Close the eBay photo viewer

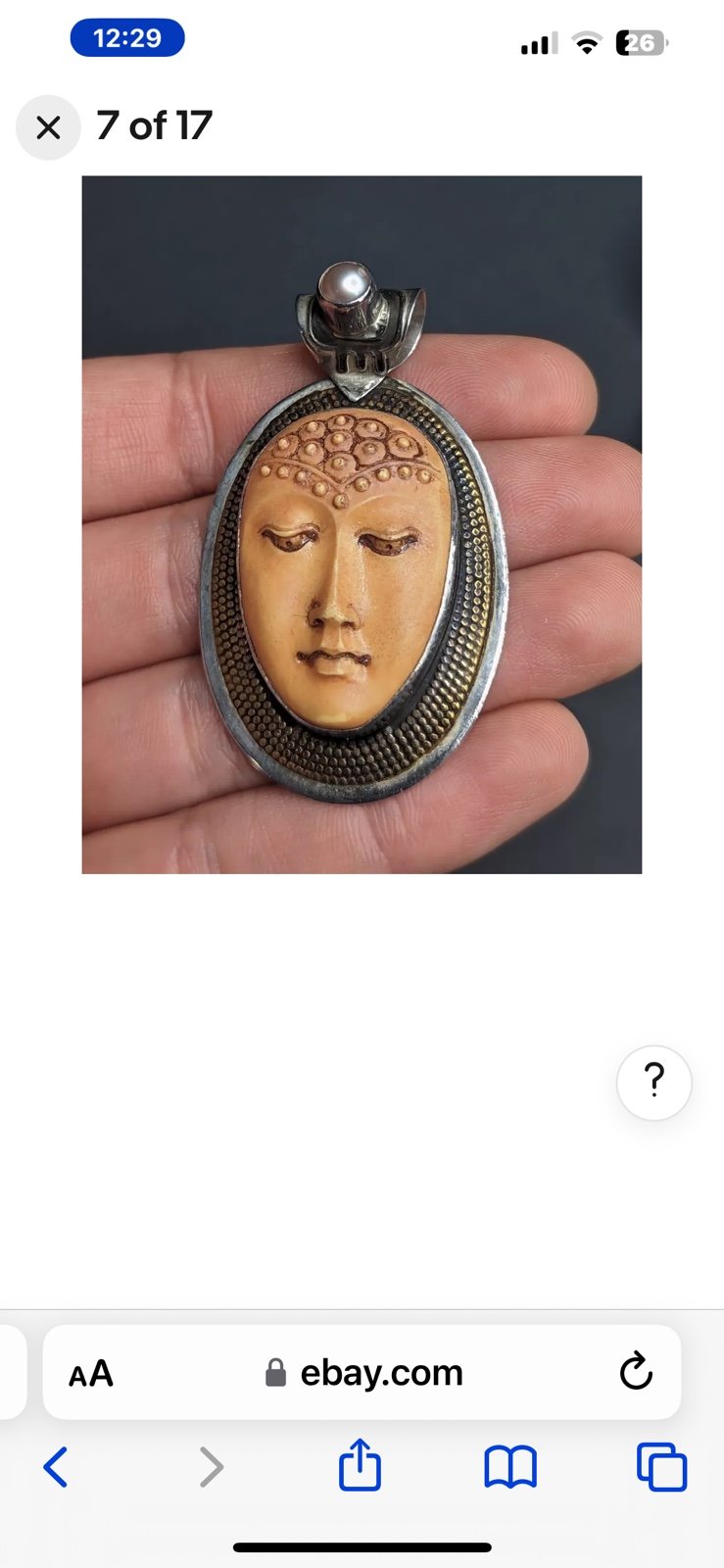(47, 127)
